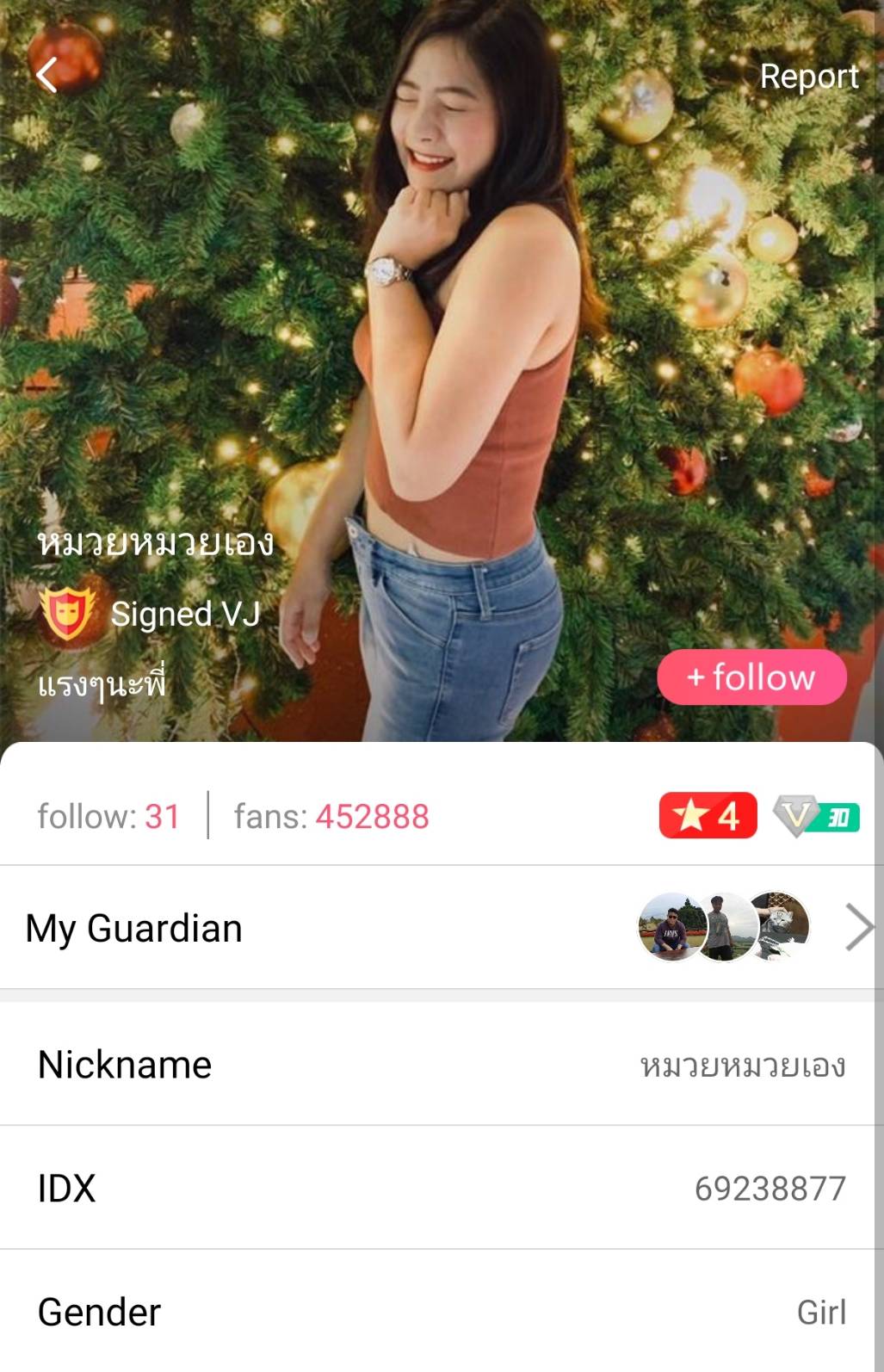884x1372 pixels.
Task: Report this profile
Action: point(808,77)
